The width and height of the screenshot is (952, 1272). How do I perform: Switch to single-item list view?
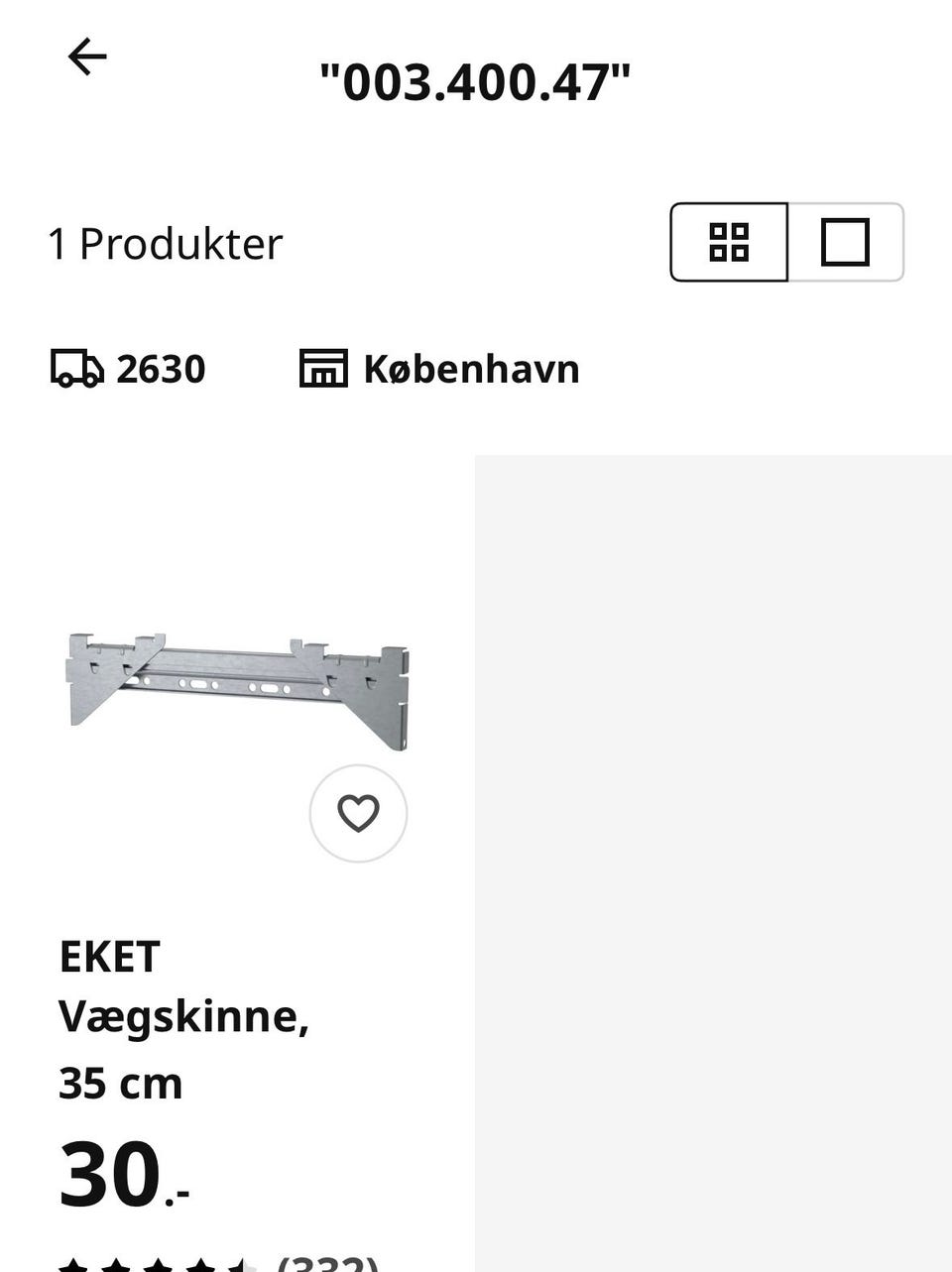click(x=846, y=242)
